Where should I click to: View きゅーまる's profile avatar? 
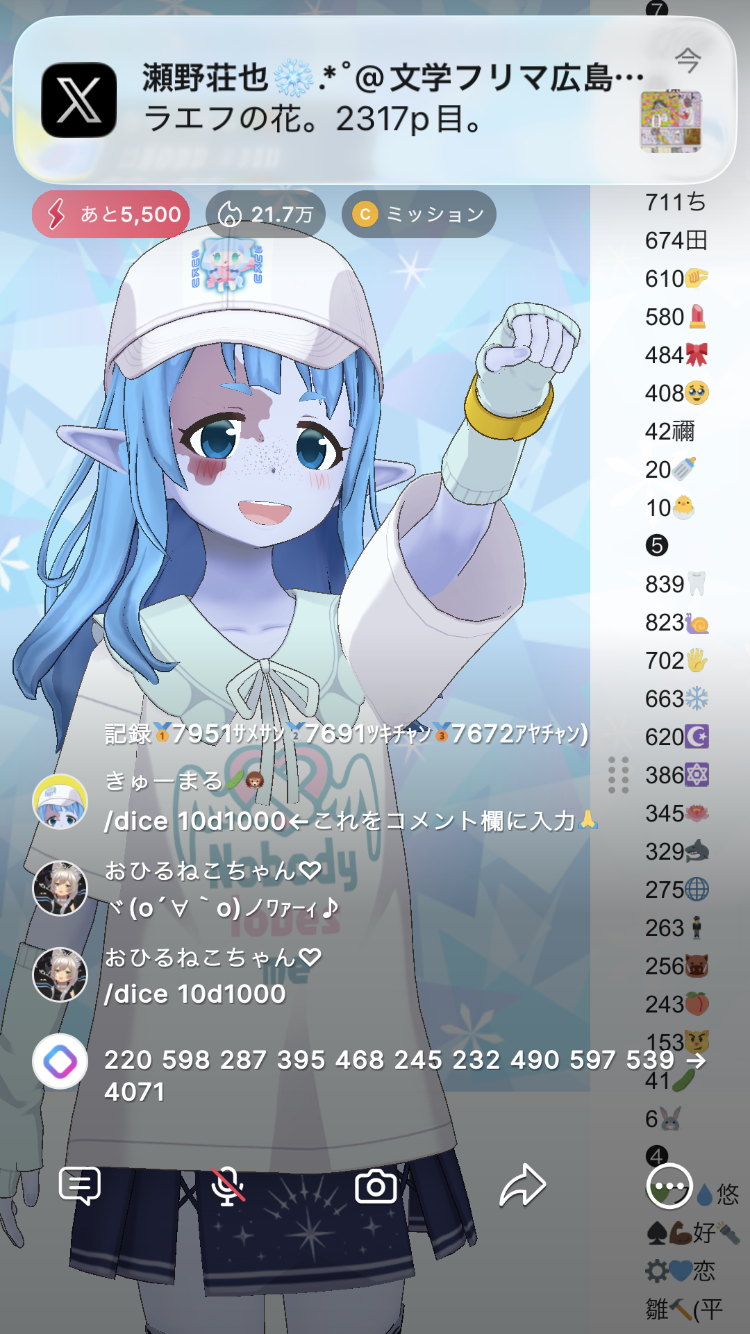(59, 801)
